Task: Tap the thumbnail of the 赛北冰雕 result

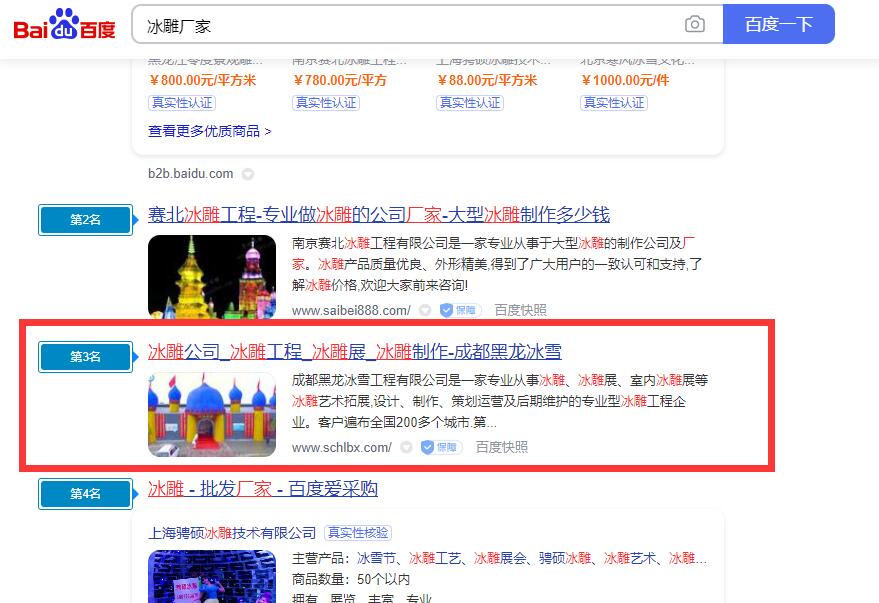Action: pyautogui.click(x=211, y=277)
